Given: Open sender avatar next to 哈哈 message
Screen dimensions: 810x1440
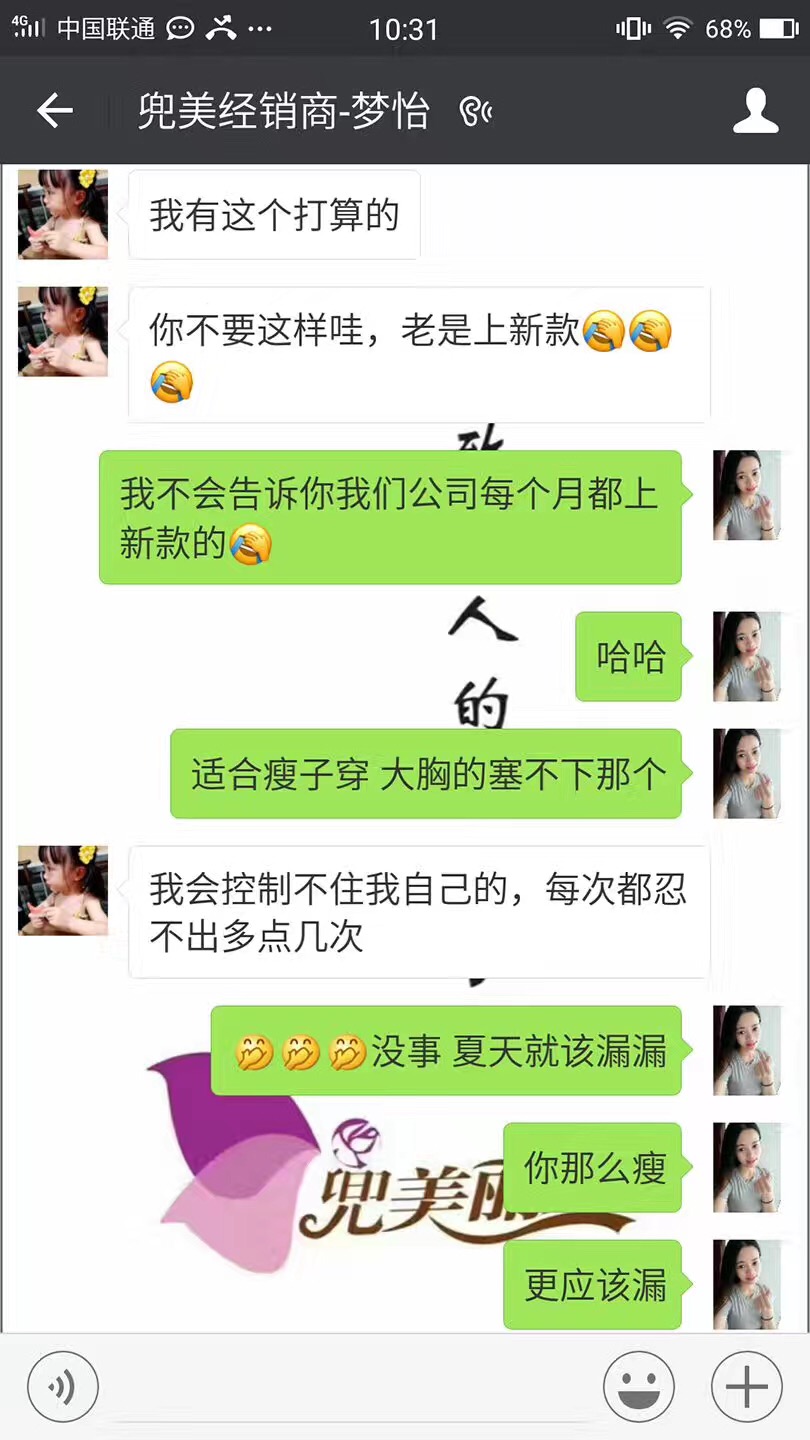Looking at the screenshot, I should (746, 656).
